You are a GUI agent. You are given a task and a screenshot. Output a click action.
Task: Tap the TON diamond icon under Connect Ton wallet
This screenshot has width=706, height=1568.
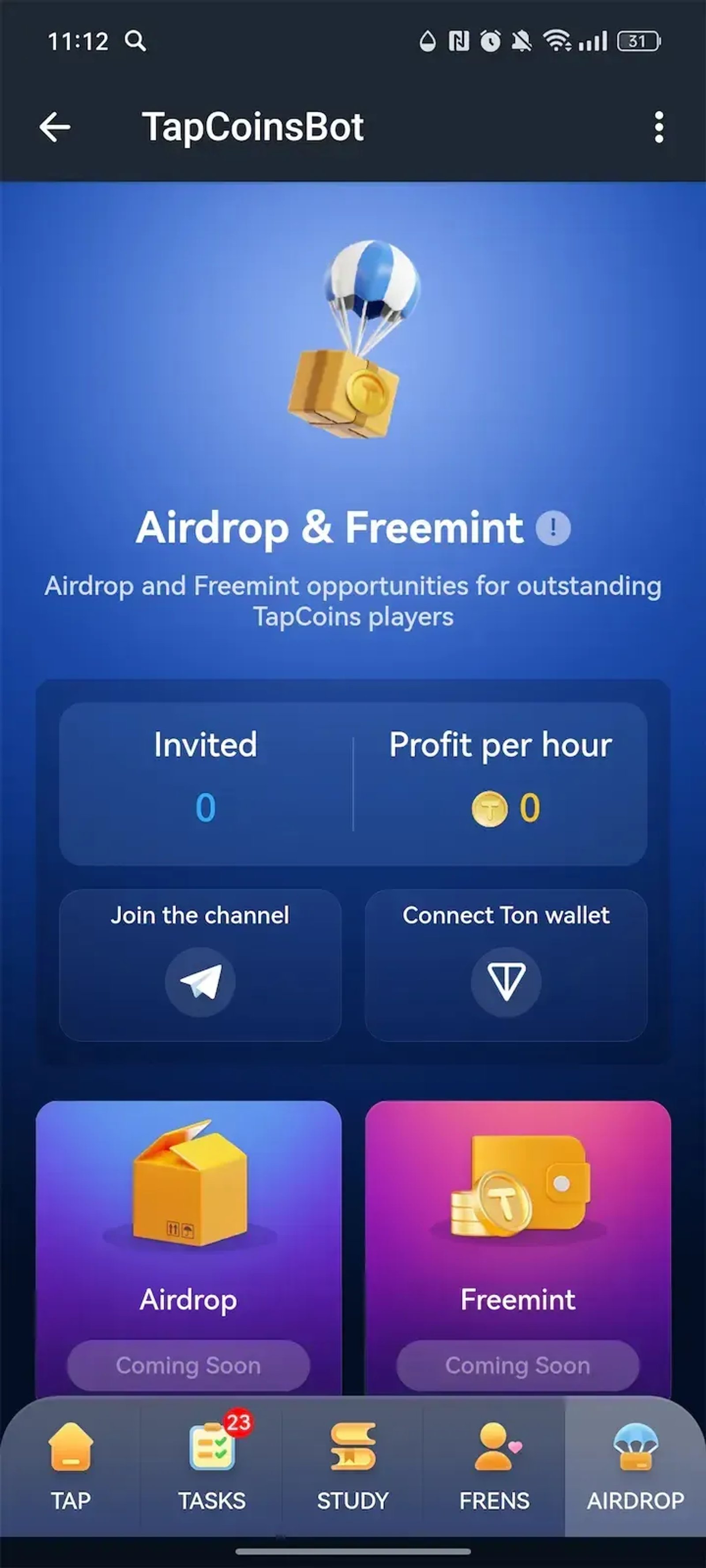coord(506,982)
